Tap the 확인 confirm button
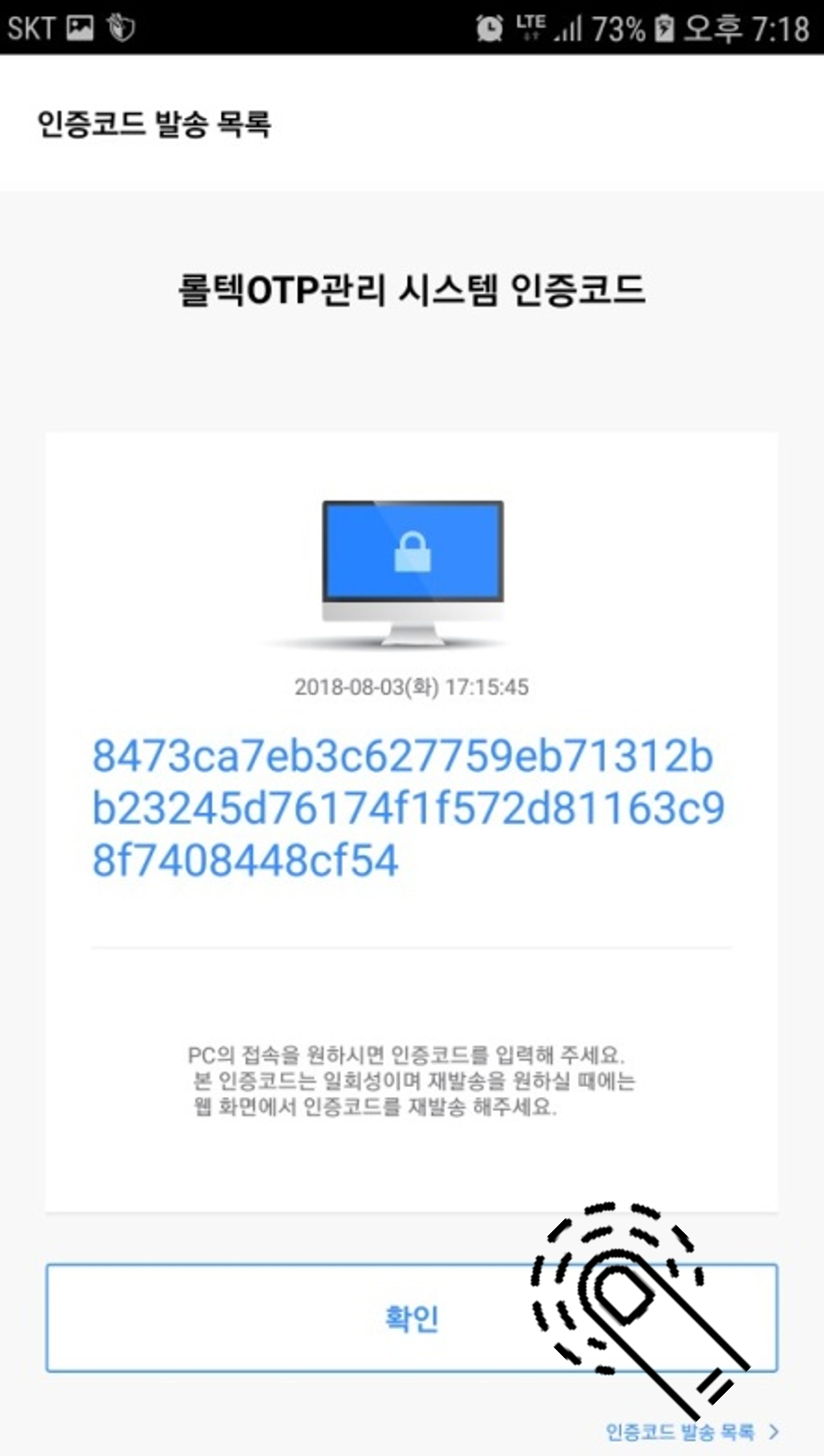824x1456 pixels. click(411, 1318)
